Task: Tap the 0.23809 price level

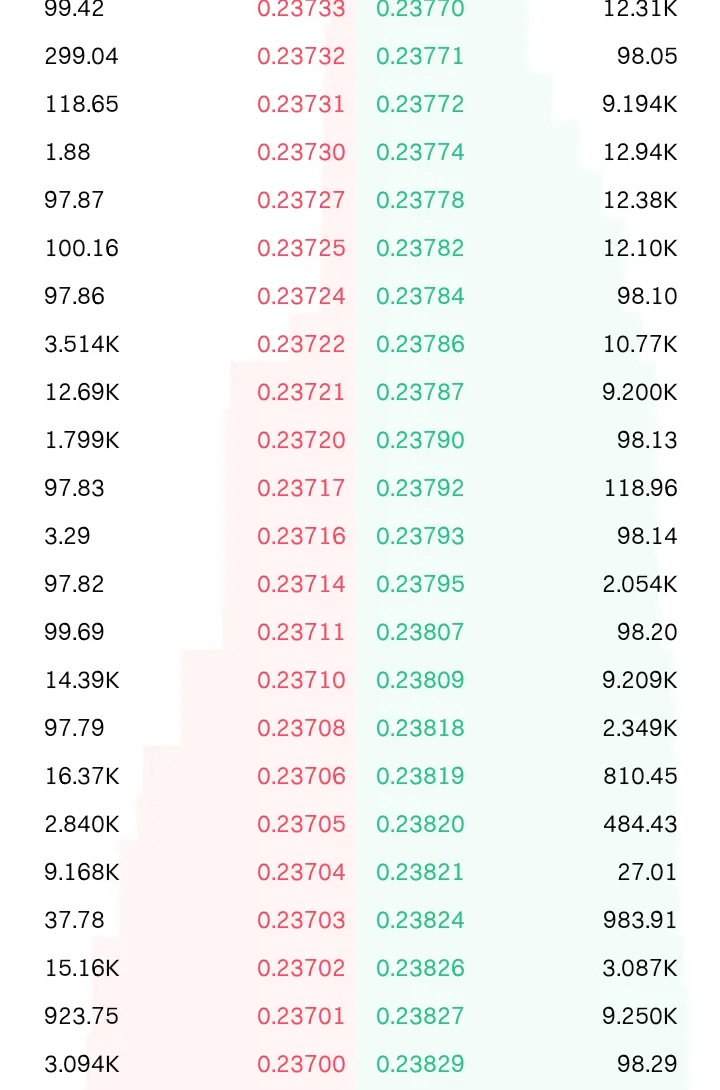Action: coord(420,680)
